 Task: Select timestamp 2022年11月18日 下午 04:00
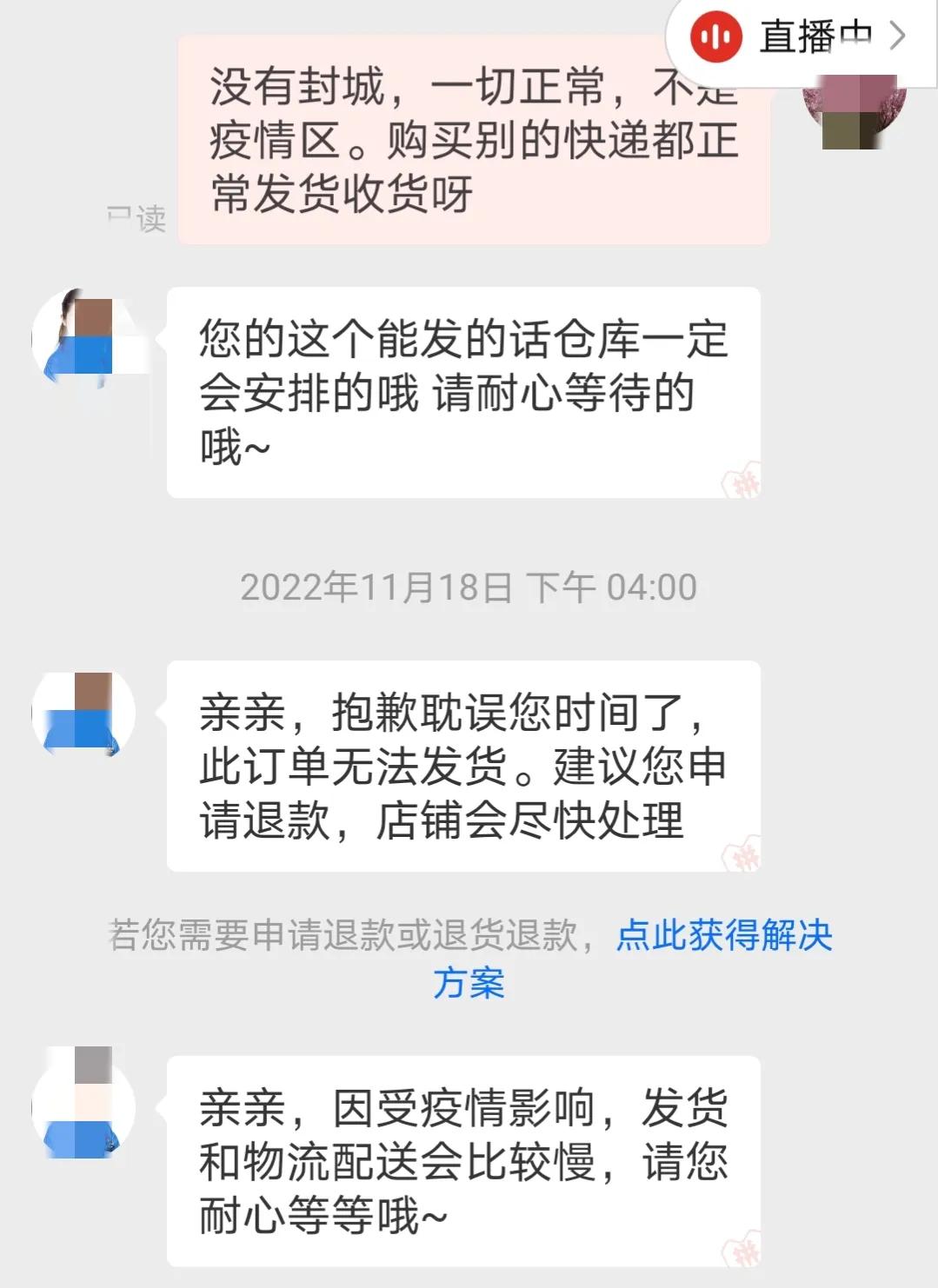(x=469, y=587)
